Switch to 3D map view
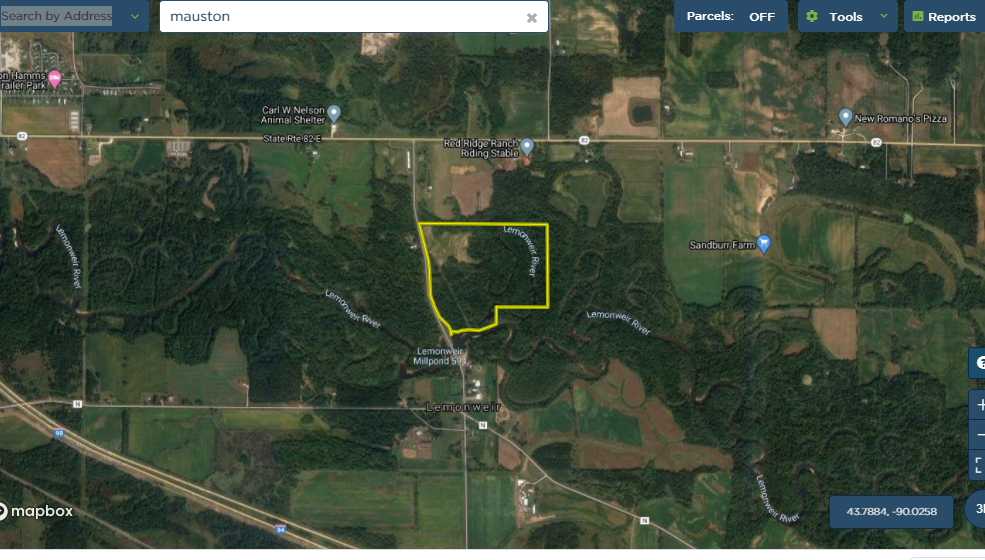The height and width of the screenshot is (560, 985). [978, 509]
